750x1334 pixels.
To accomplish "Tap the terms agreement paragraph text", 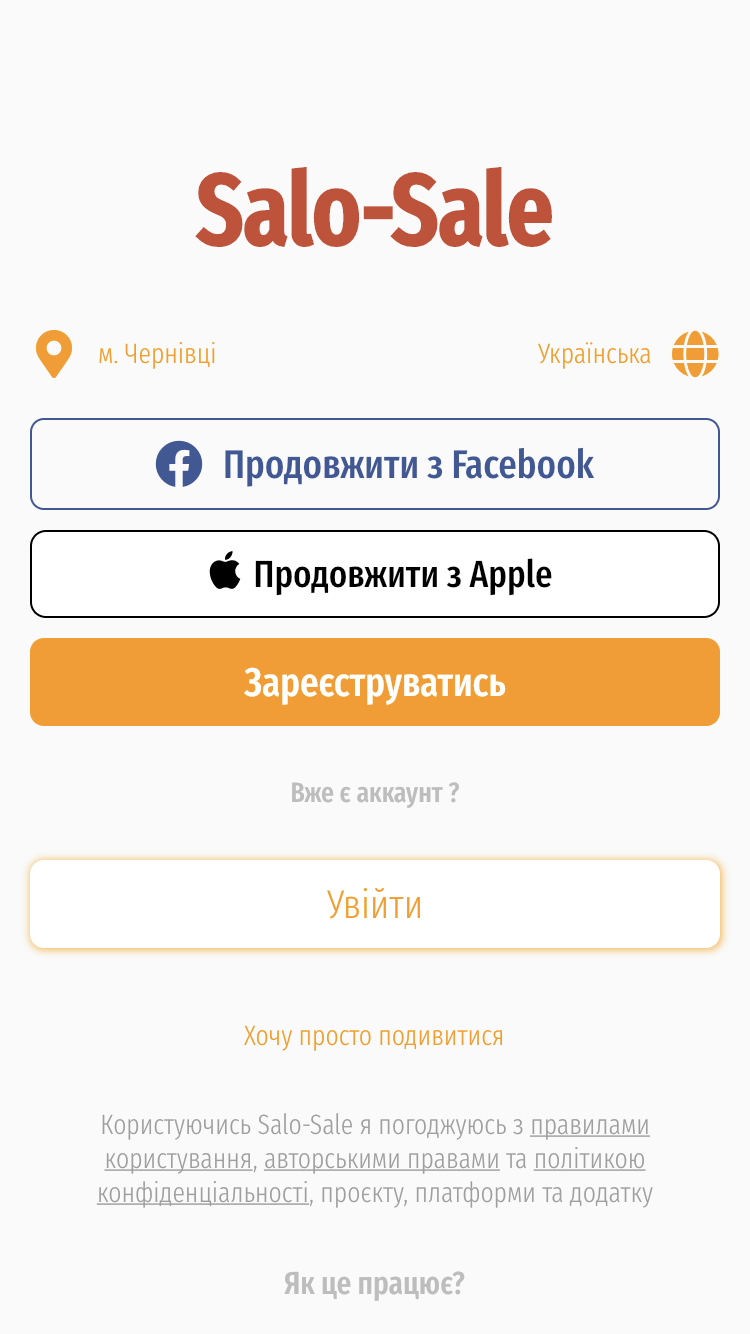I will click(374, 1158).
